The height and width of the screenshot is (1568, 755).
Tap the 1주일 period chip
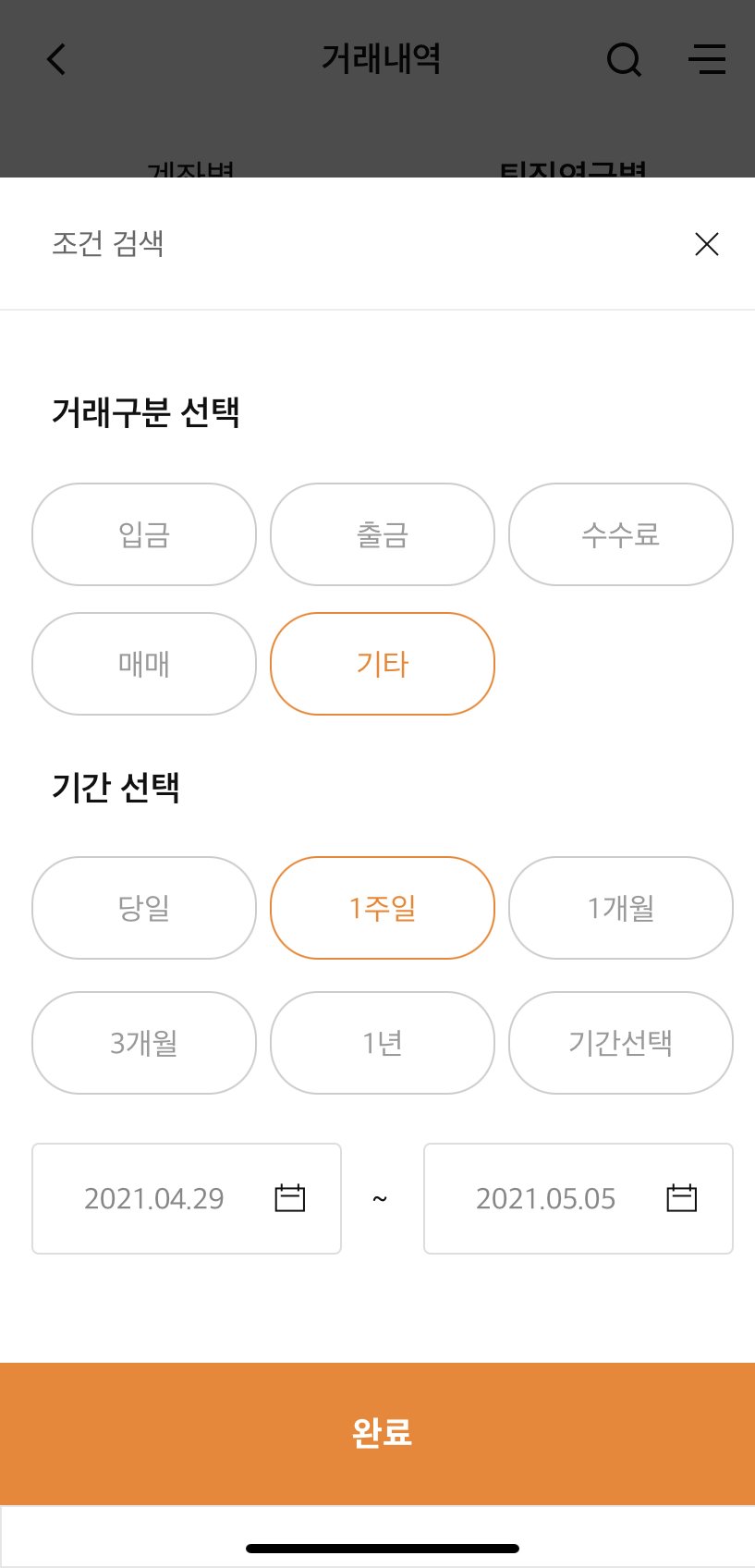pyautogui.click(x=383, y=908)
